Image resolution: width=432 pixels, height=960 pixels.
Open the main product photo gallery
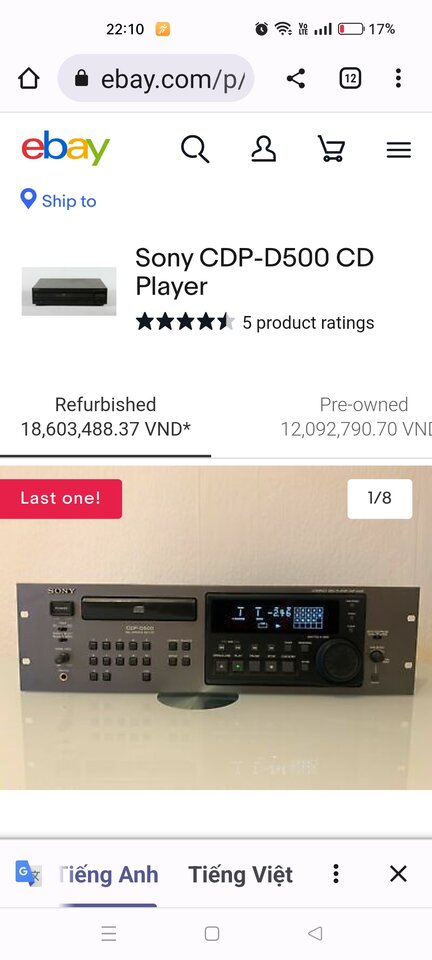[x=216, y=628]
